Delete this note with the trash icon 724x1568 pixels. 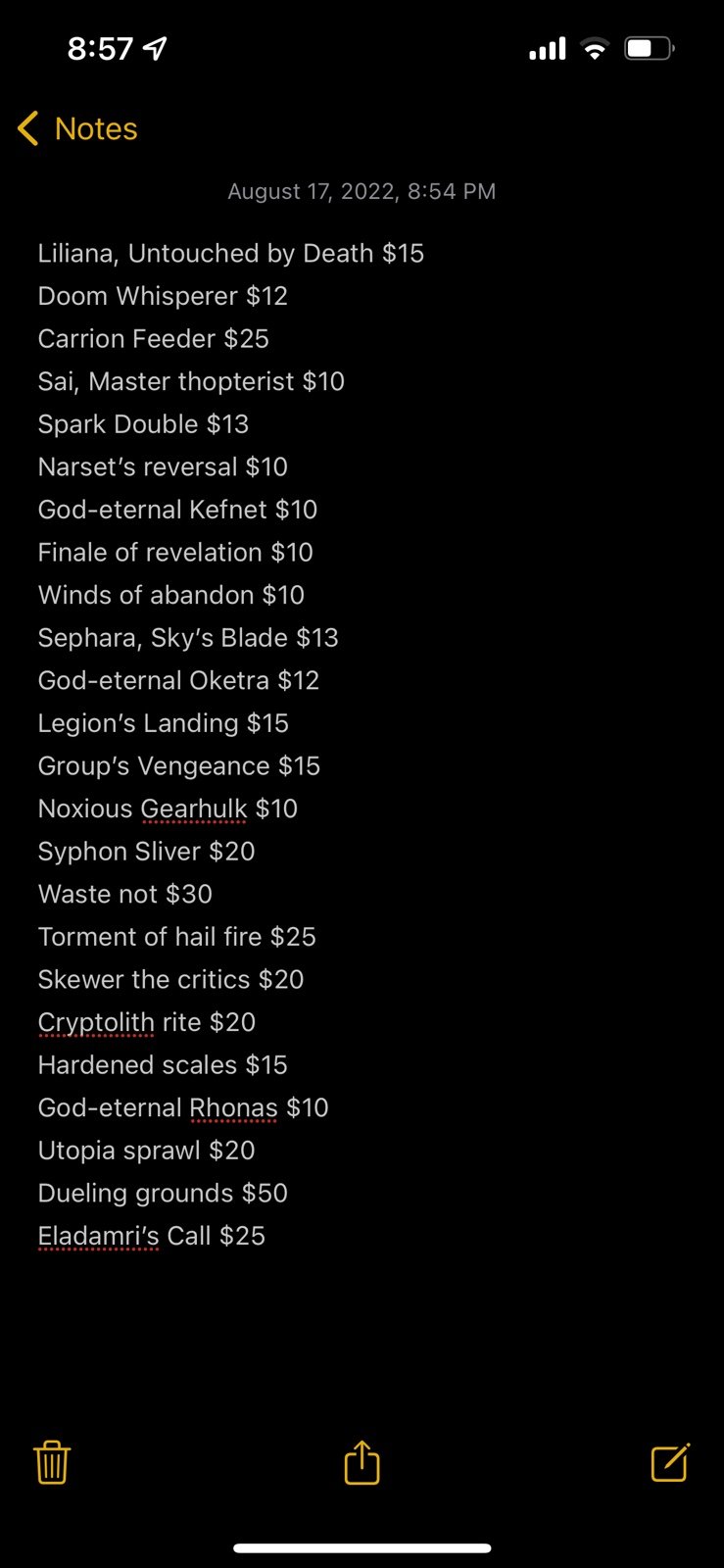point(52,1462)
